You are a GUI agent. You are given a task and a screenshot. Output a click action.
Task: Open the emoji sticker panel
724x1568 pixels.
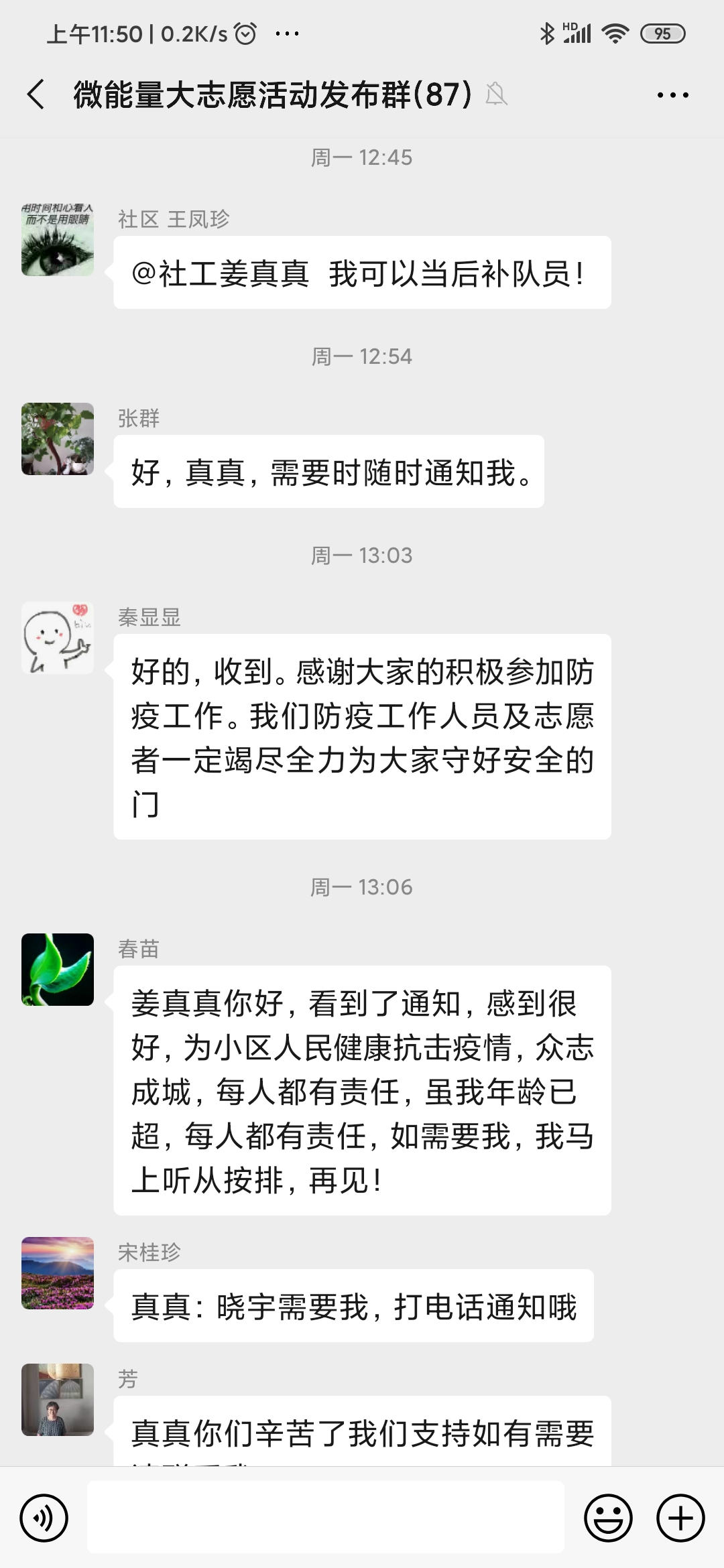point(608,1518)
